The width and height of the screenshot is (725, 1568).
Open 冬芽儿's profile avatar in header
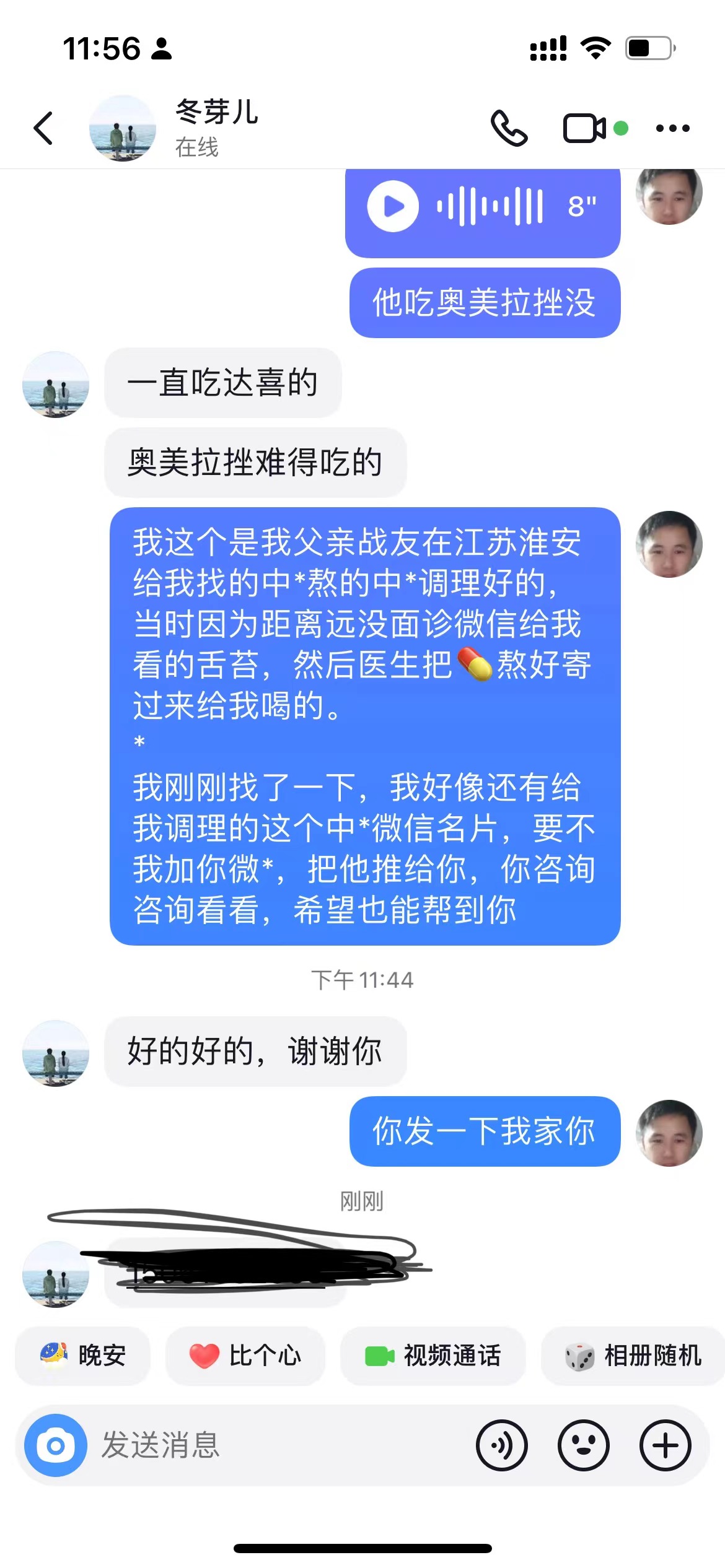click(x=123, y=128)
